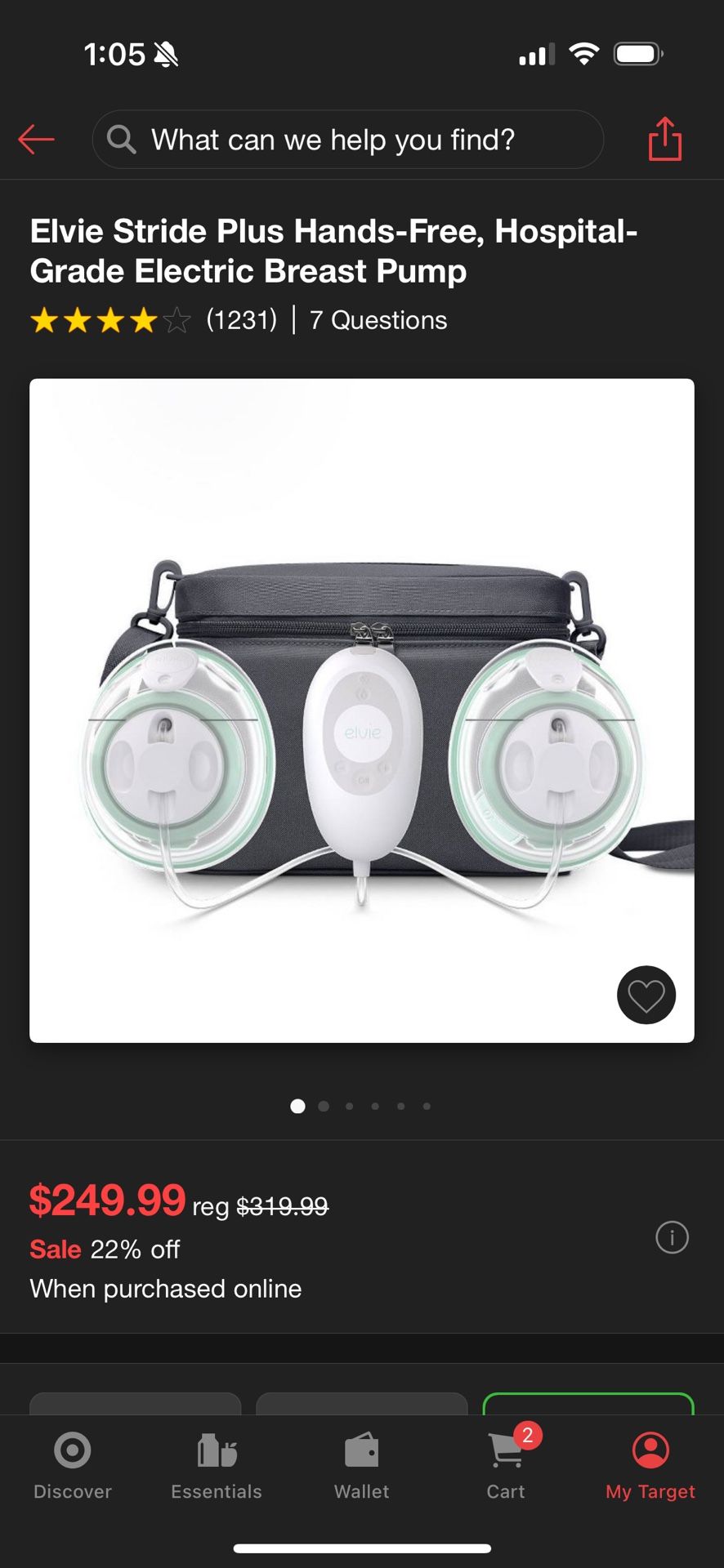
Task: Go back using the red arrow
Action: point(37,140)
